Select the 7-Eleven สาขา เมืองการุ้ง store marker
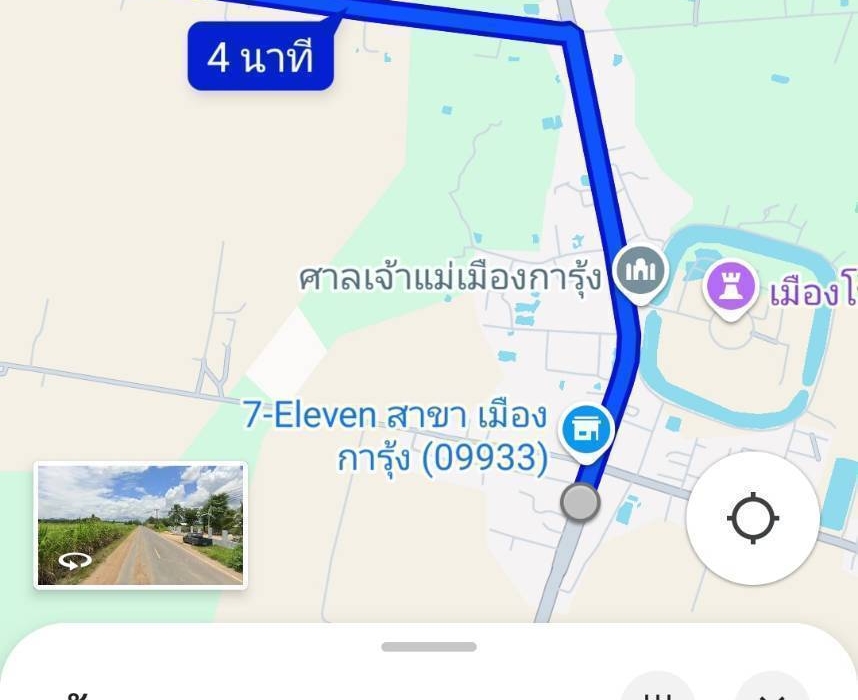The width and height of the screenshot is (858, 700). 586,430
